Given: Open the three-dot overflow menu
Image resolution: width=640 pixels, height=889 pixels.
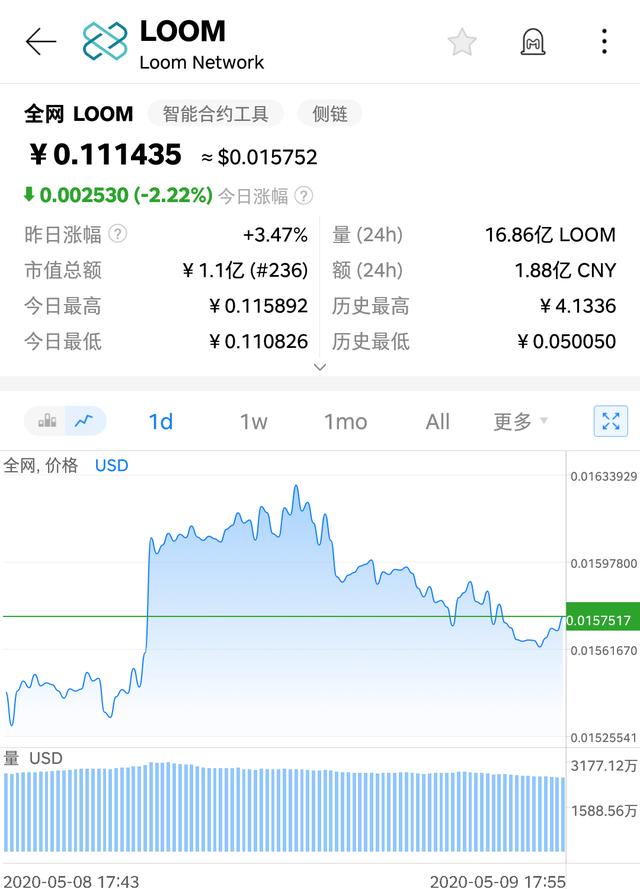Looking at the screenshot, I should point(604,42).
